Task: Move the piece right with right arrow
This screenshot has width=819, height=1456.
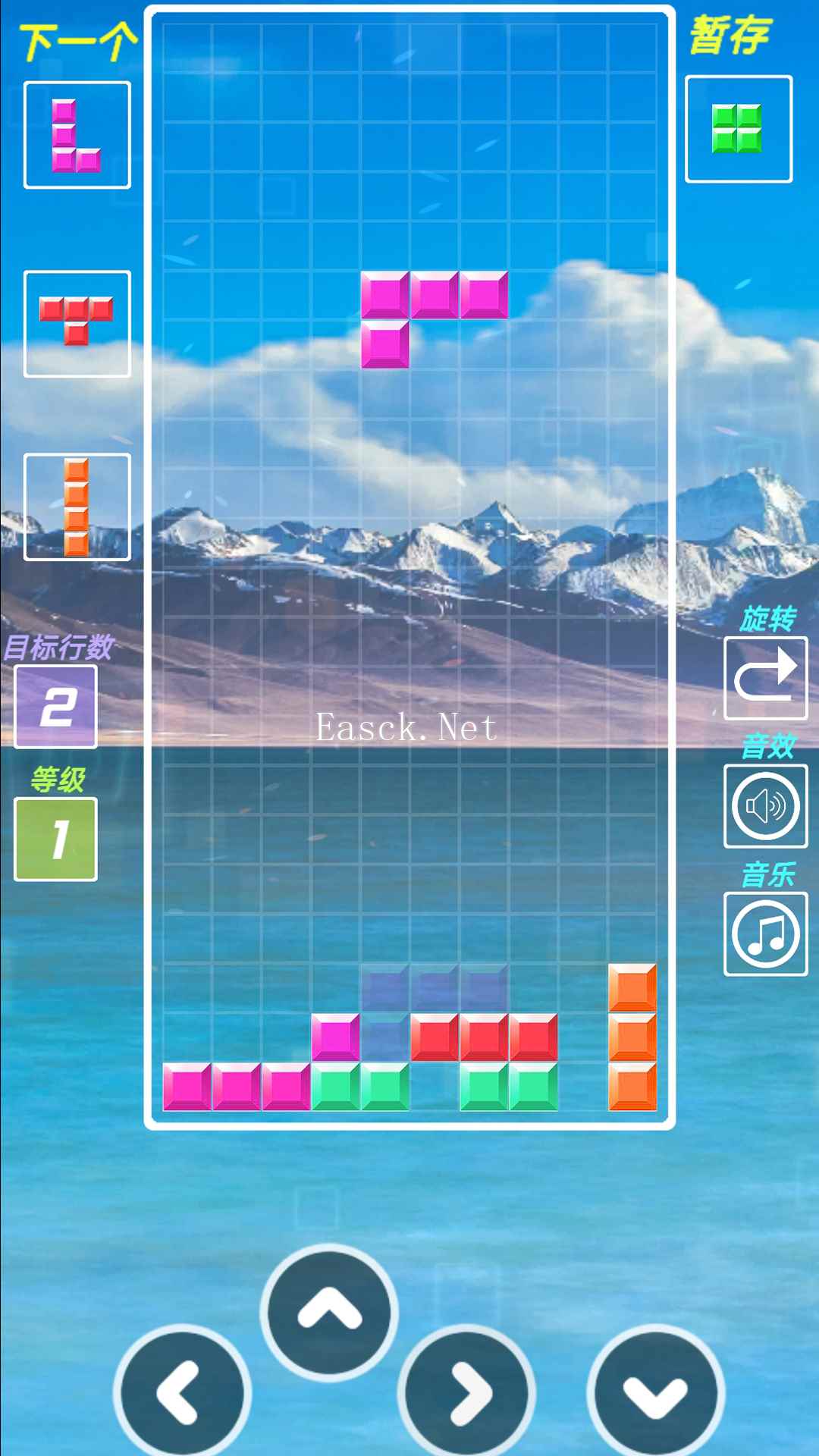Action: (x=466, y=1392)
